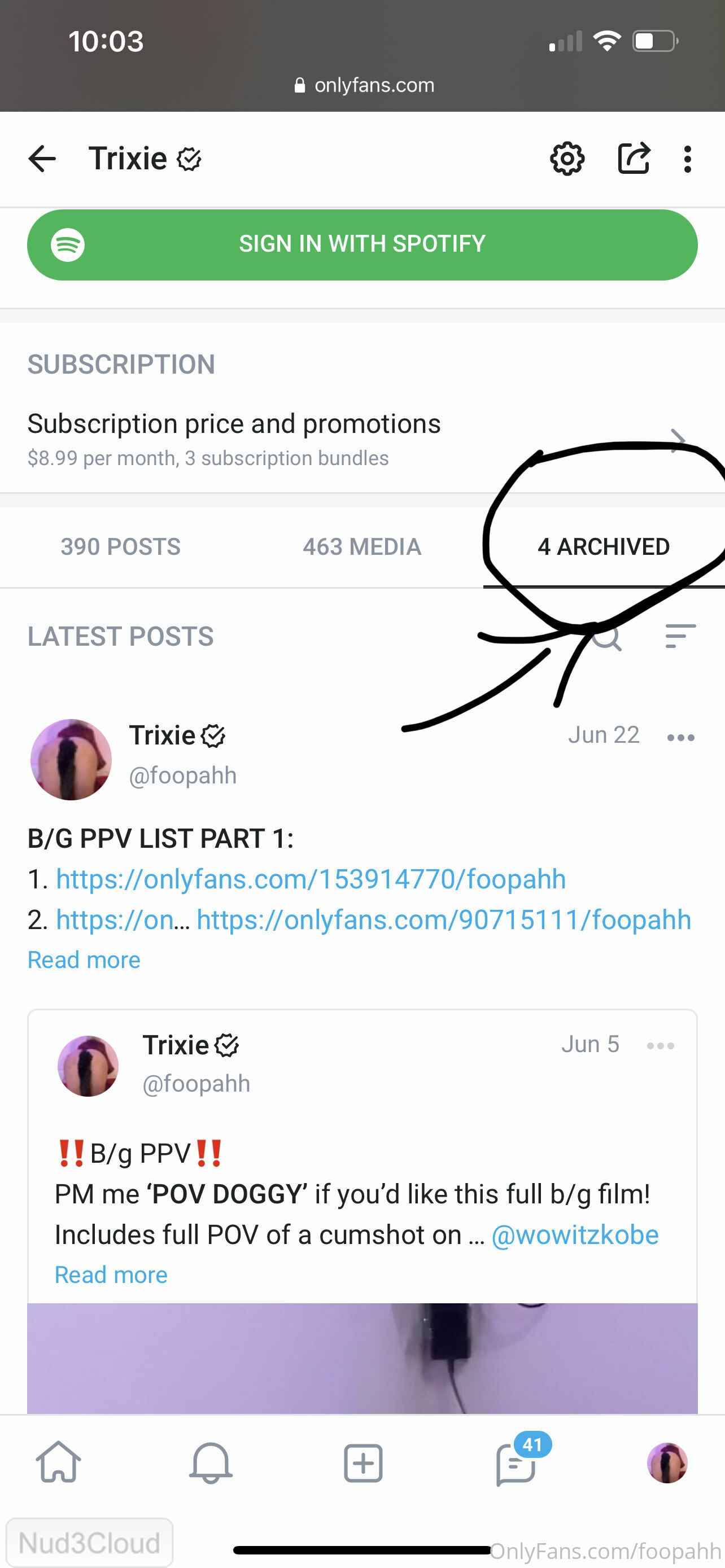Create a new post with plus icon
Image resolution: width=725 pixels, height=1568 pixels.
coord(363,1462)
